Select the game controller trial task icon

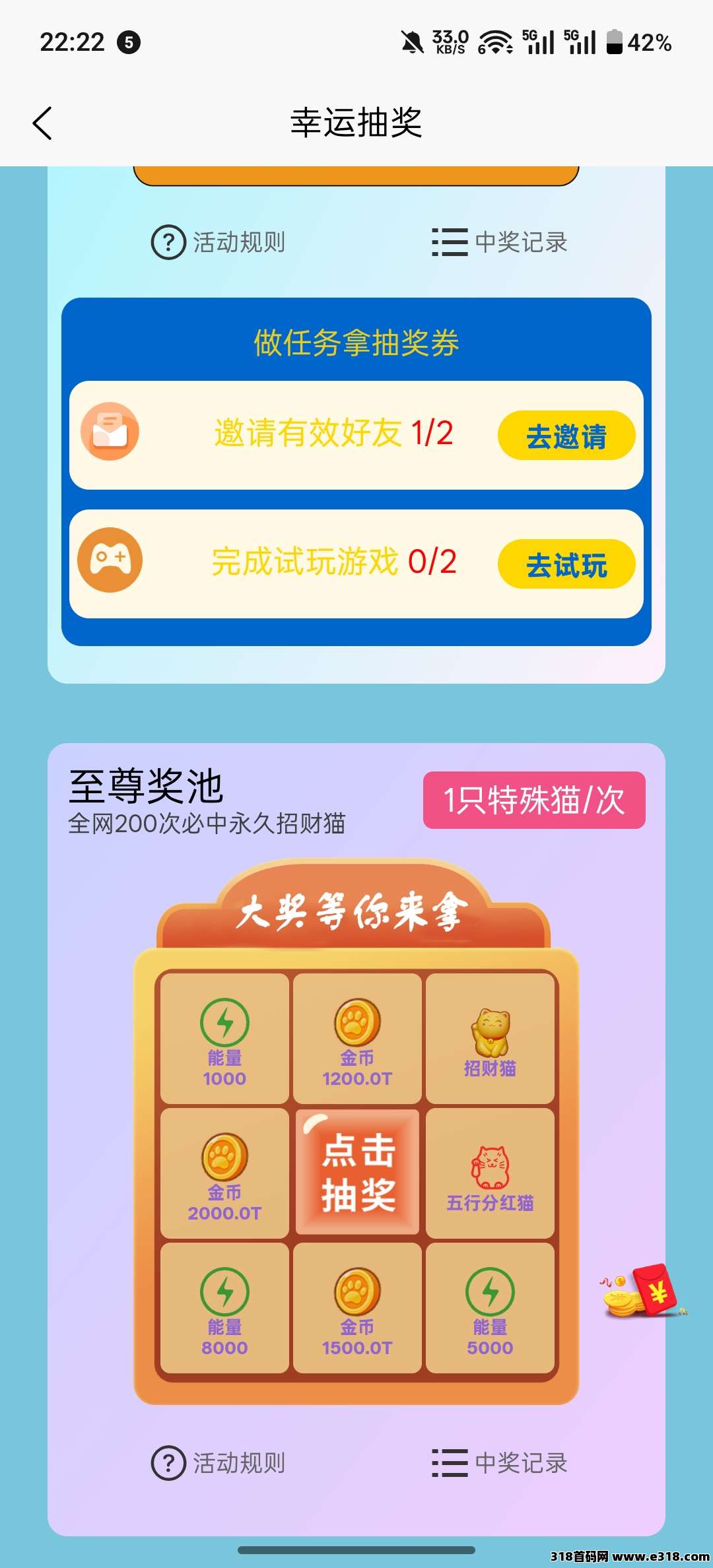[111, 562]
